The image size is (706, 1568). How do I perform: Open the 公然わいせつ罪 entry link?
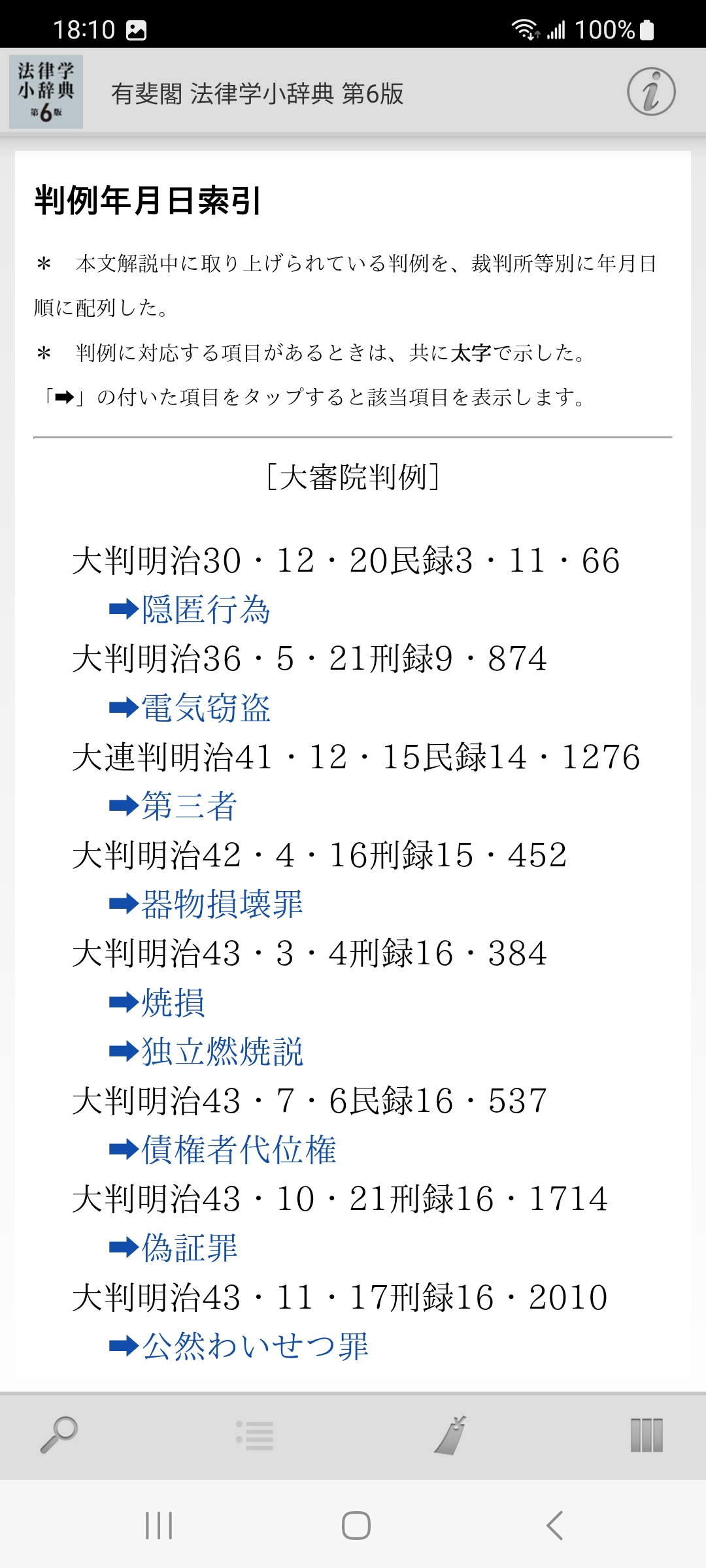254,1347
